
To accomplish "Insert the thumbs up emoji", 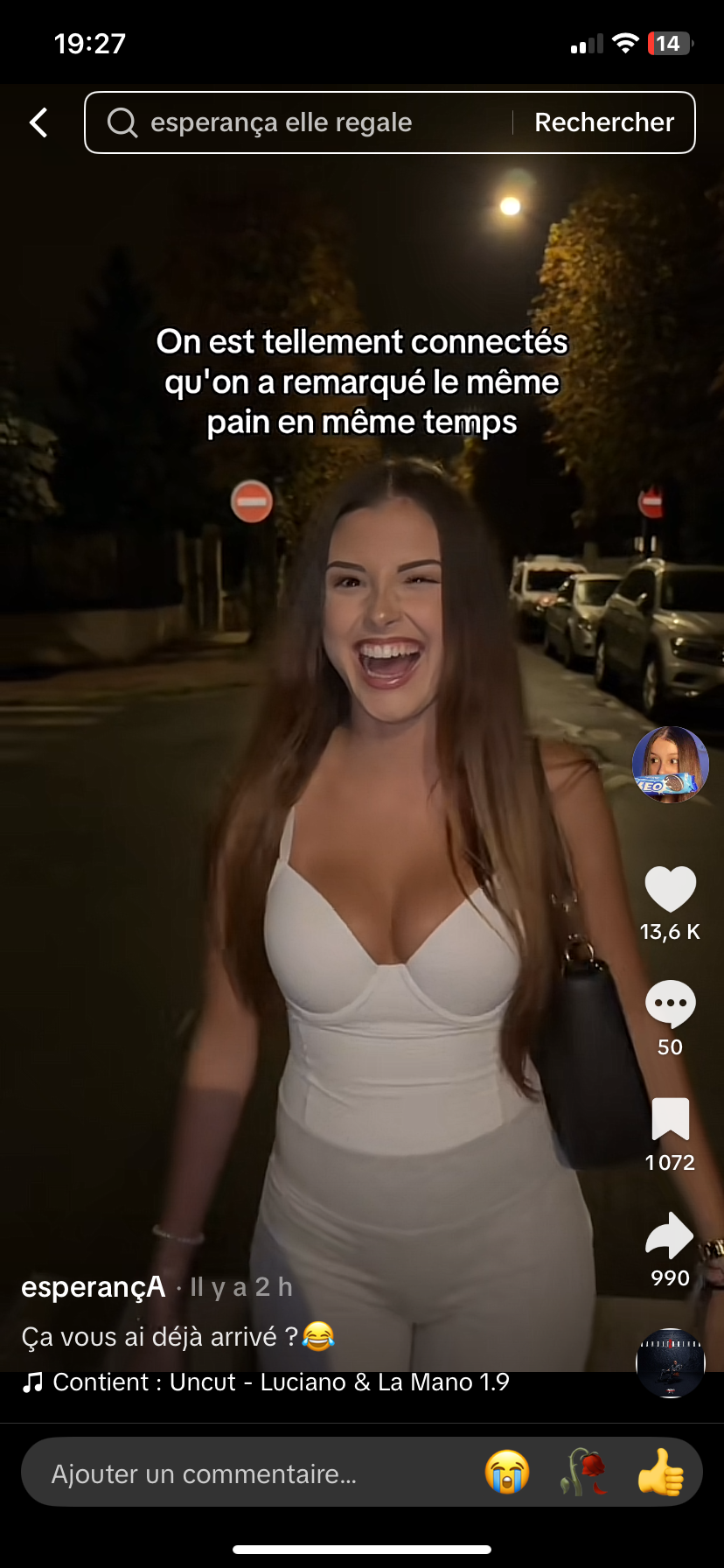I will click(x=660, y=1473).
